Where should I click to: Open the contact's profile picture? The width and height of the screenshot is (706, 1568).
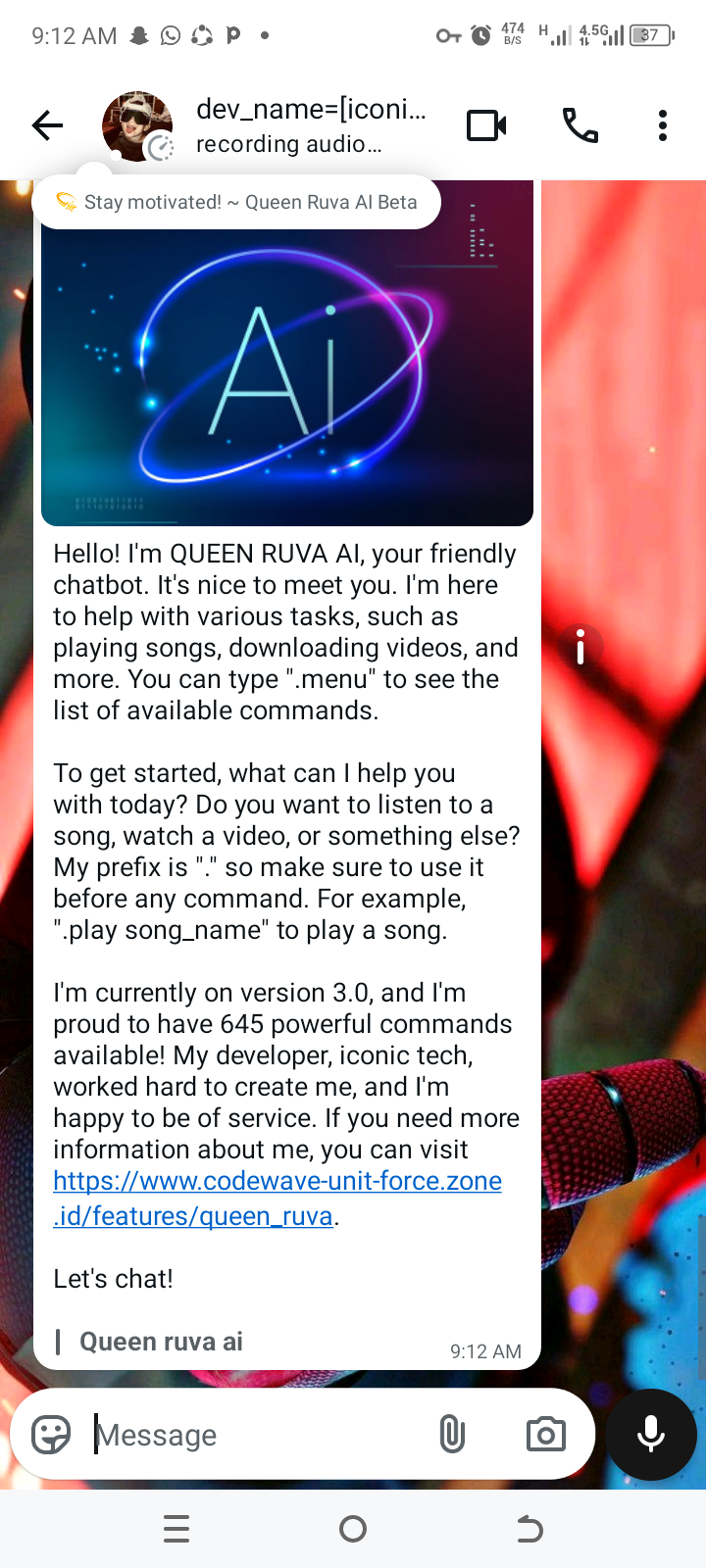(137, 126)
